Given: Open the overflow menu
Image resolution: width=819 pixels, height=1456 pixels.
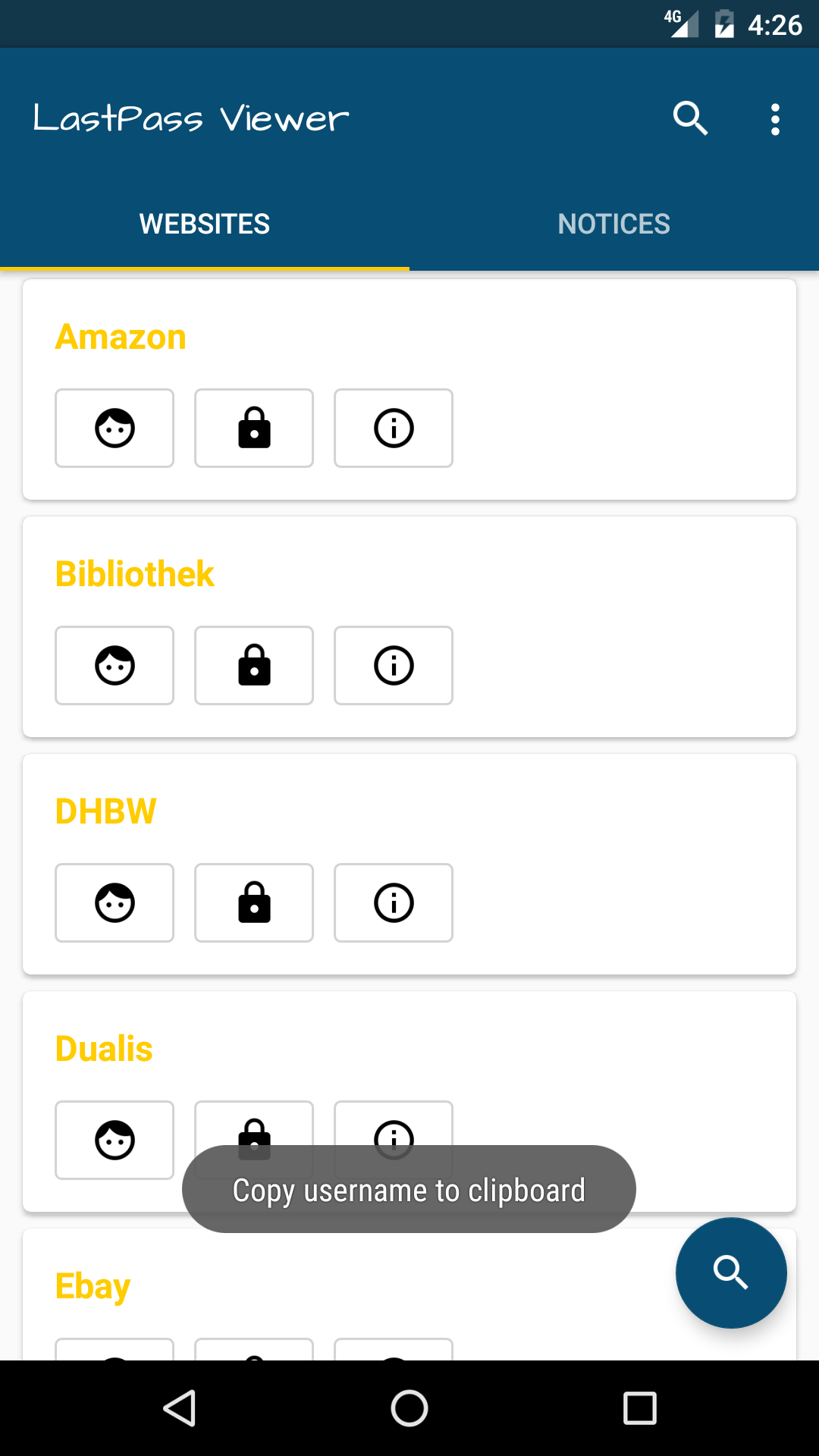Looking at the screenshot, I should 774,119.
